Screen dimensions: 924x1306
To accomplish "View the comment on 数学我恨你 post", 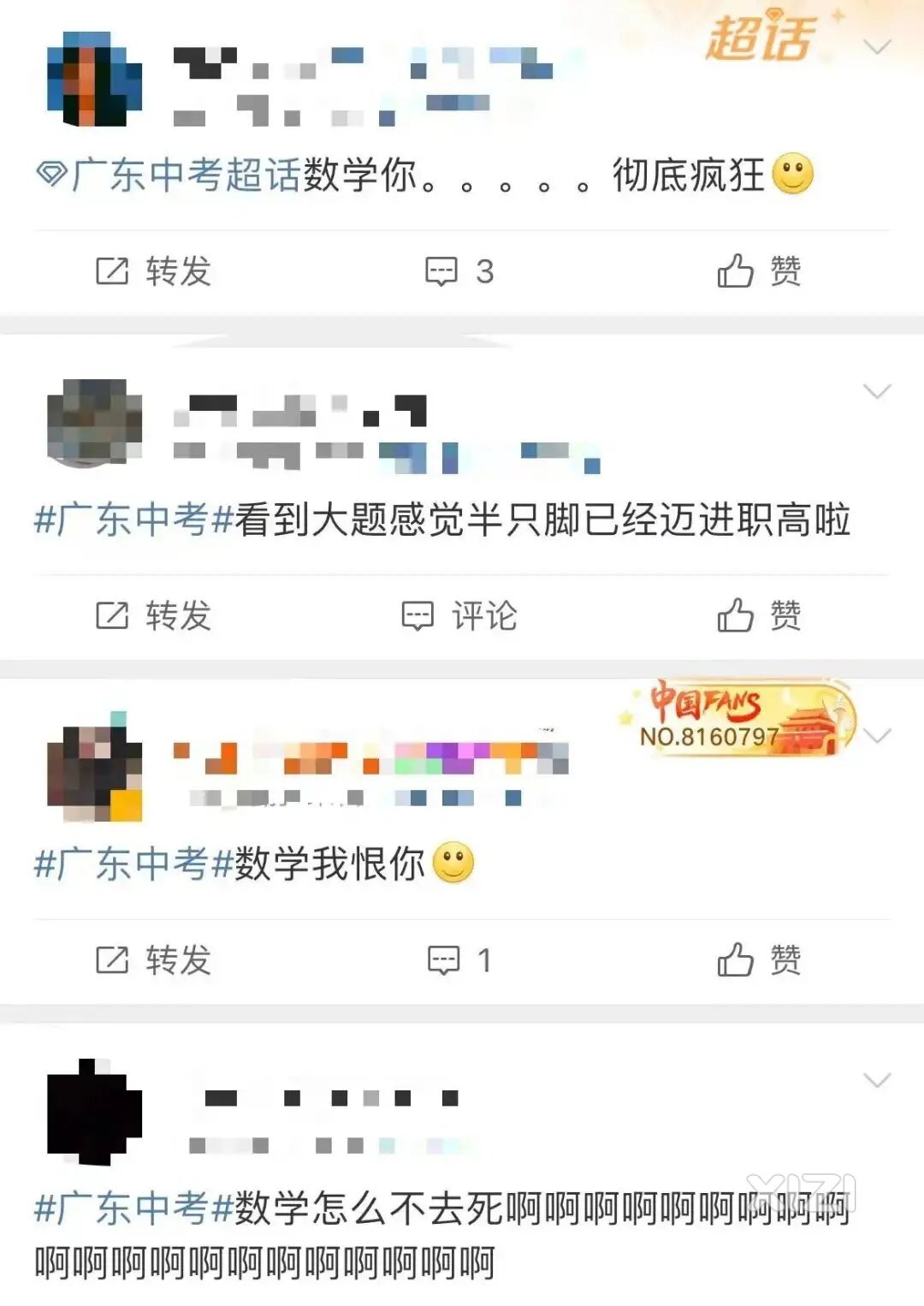I will tap(459, 960).
